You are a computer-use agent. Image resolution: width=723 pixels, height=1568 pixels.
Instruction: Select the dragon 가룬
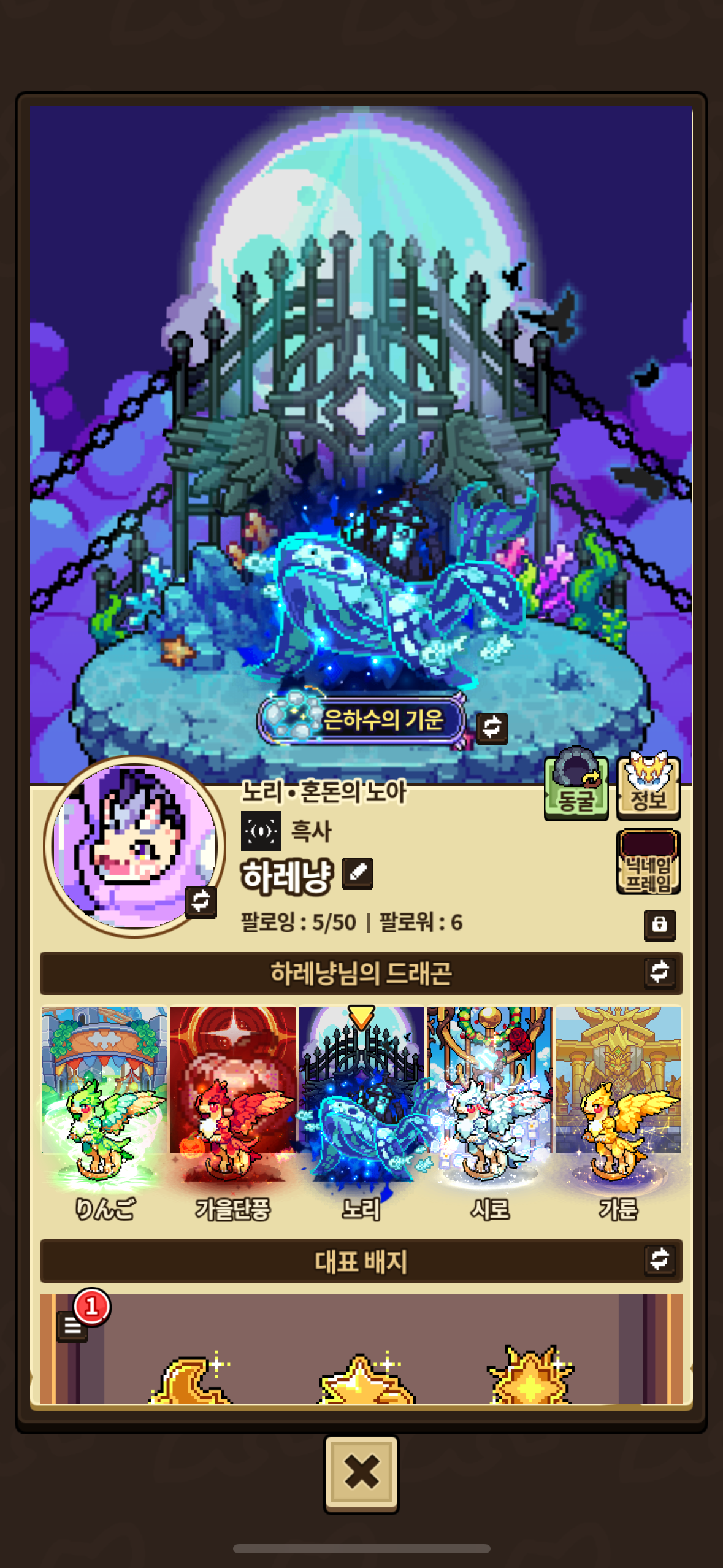point(618,1113)
